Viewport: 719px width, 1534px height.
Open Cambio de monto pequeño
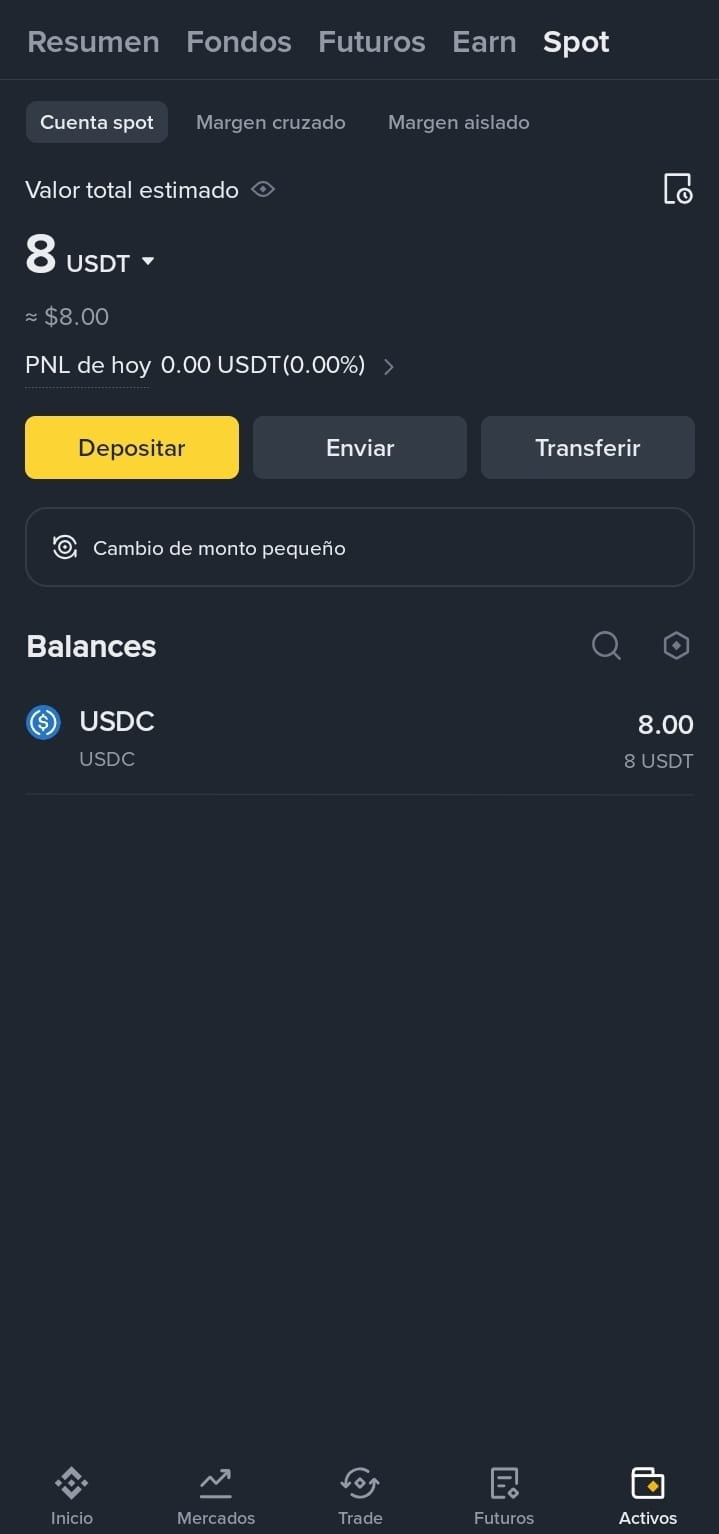click(360, 547)
